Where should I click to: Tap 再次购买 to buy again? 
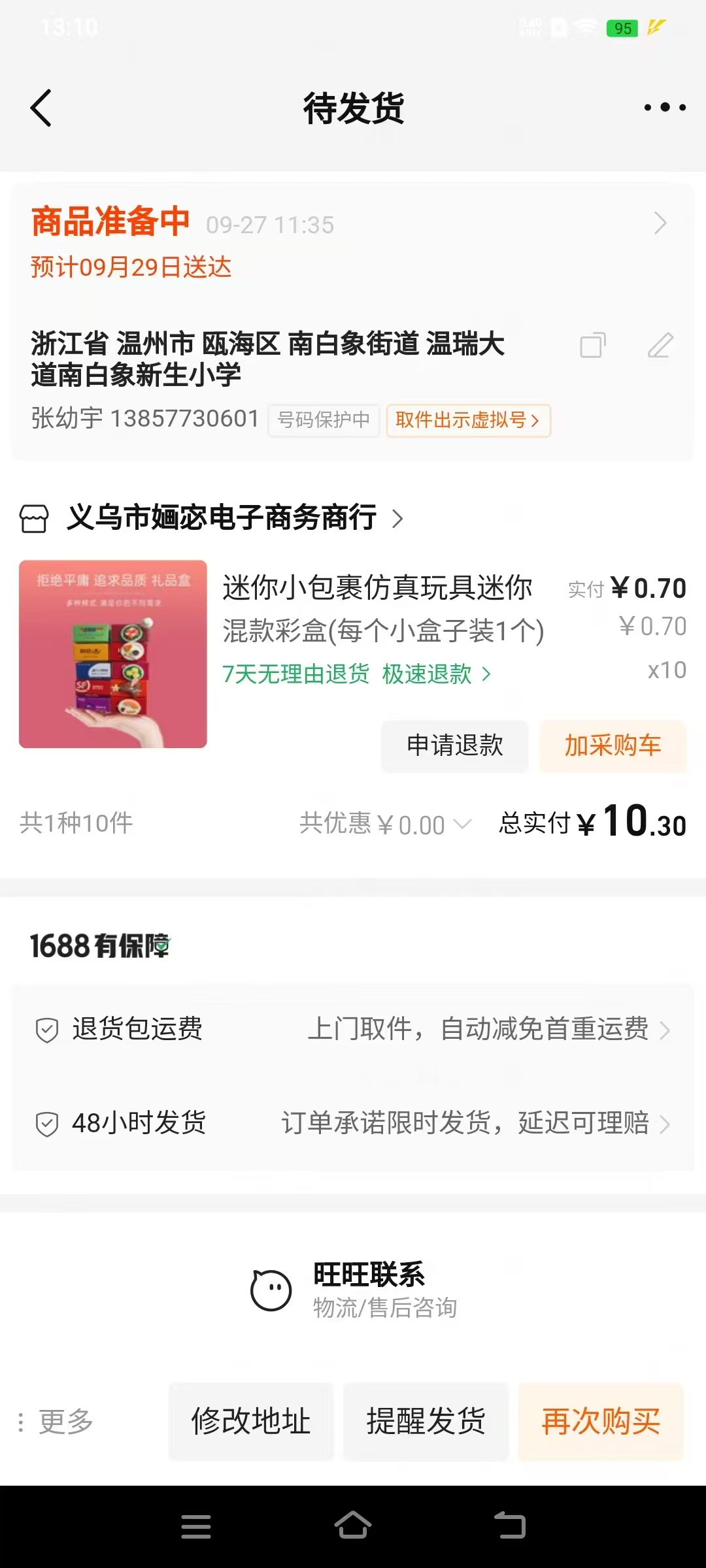point(601,1422)
